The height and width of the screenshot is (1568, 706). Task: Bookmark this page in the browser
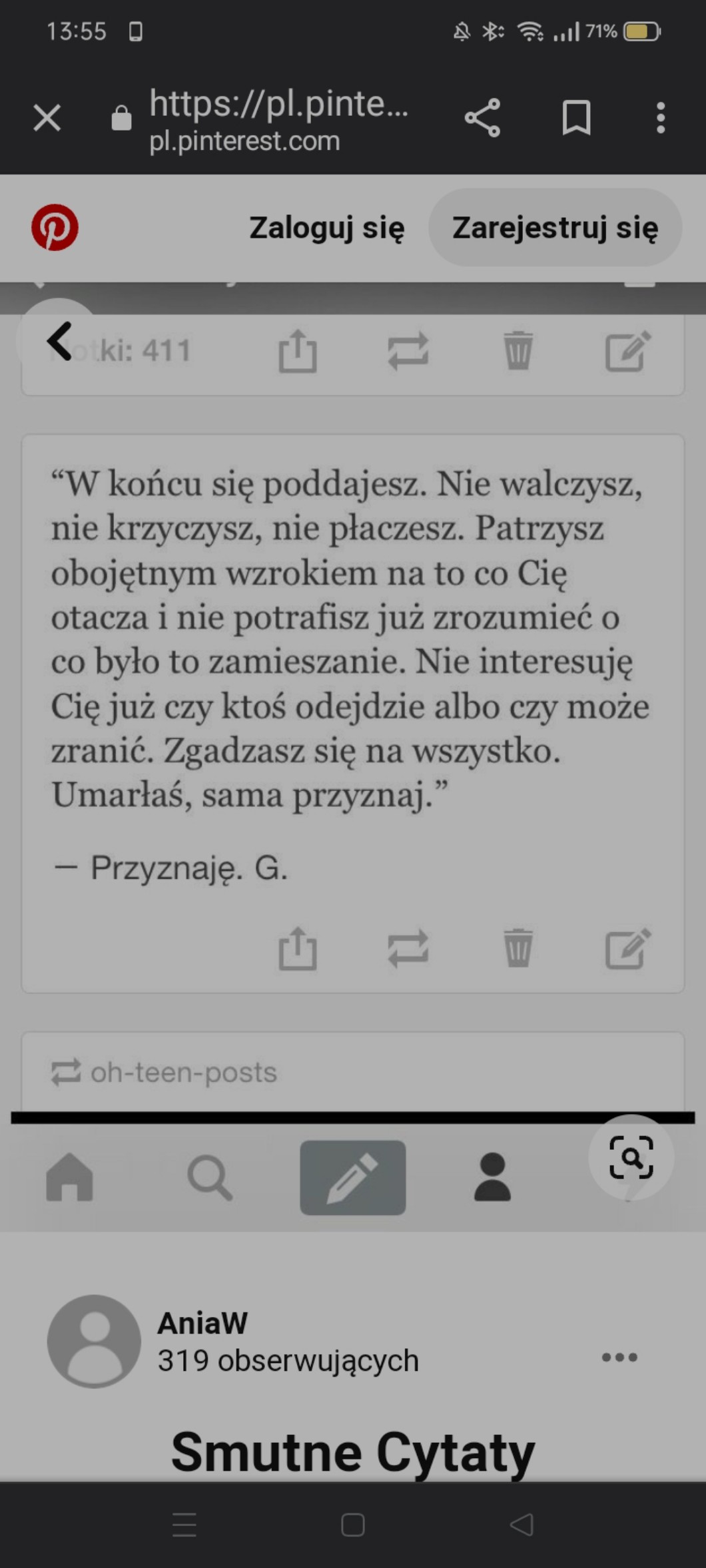point(576,119)
